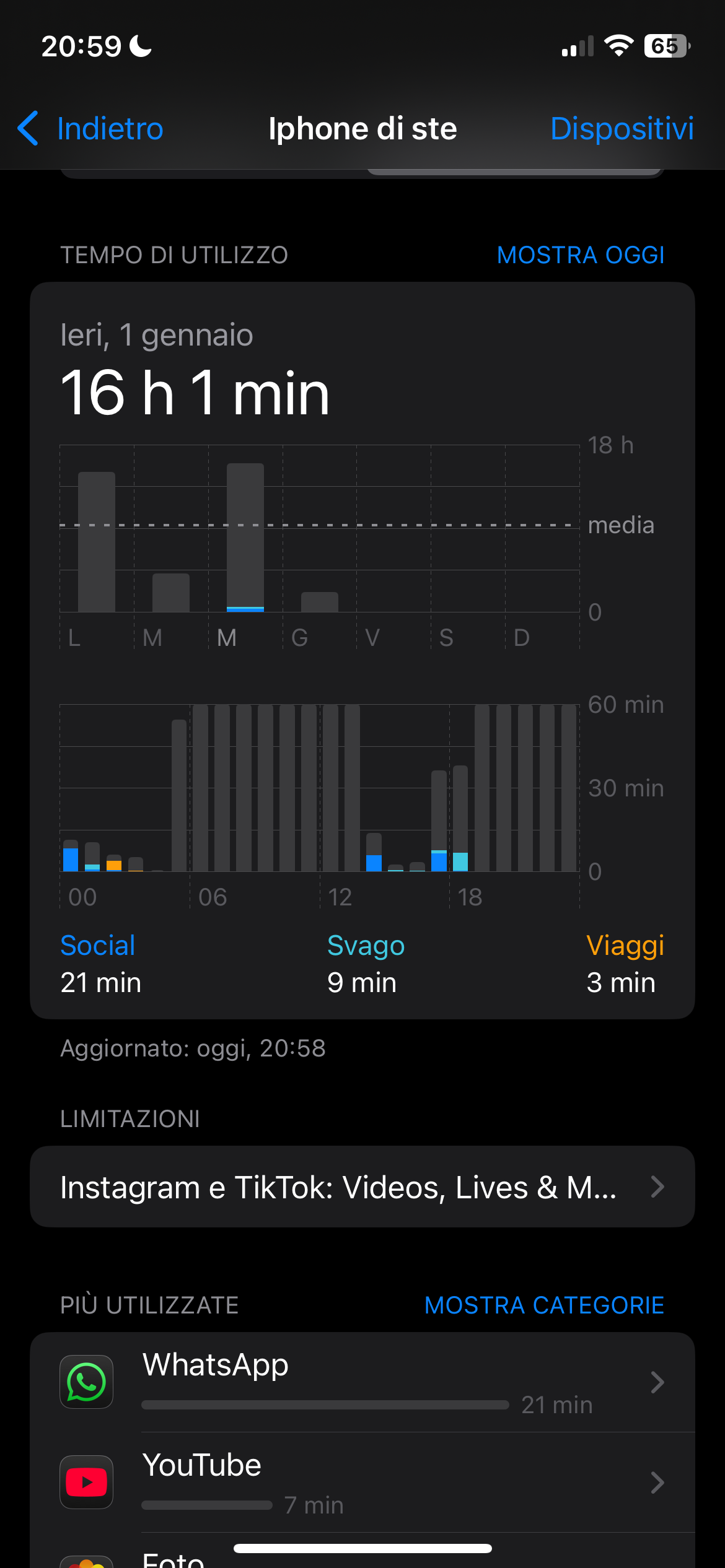Open the Dispositivi device selector
Viewport: 725px width, 1568px height.
click(x=622, y=129)
